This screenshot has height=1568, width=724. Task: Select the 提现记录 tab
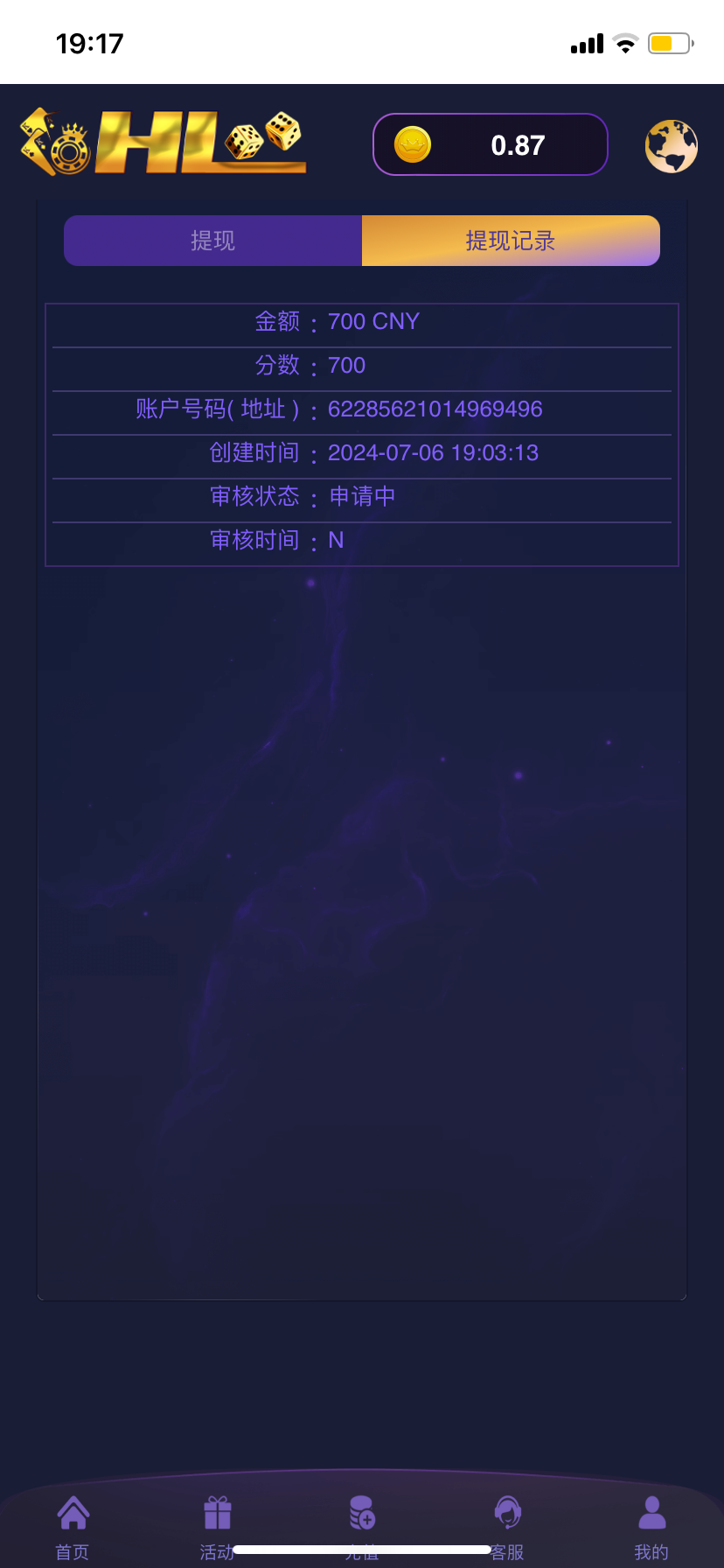point(511,241)
